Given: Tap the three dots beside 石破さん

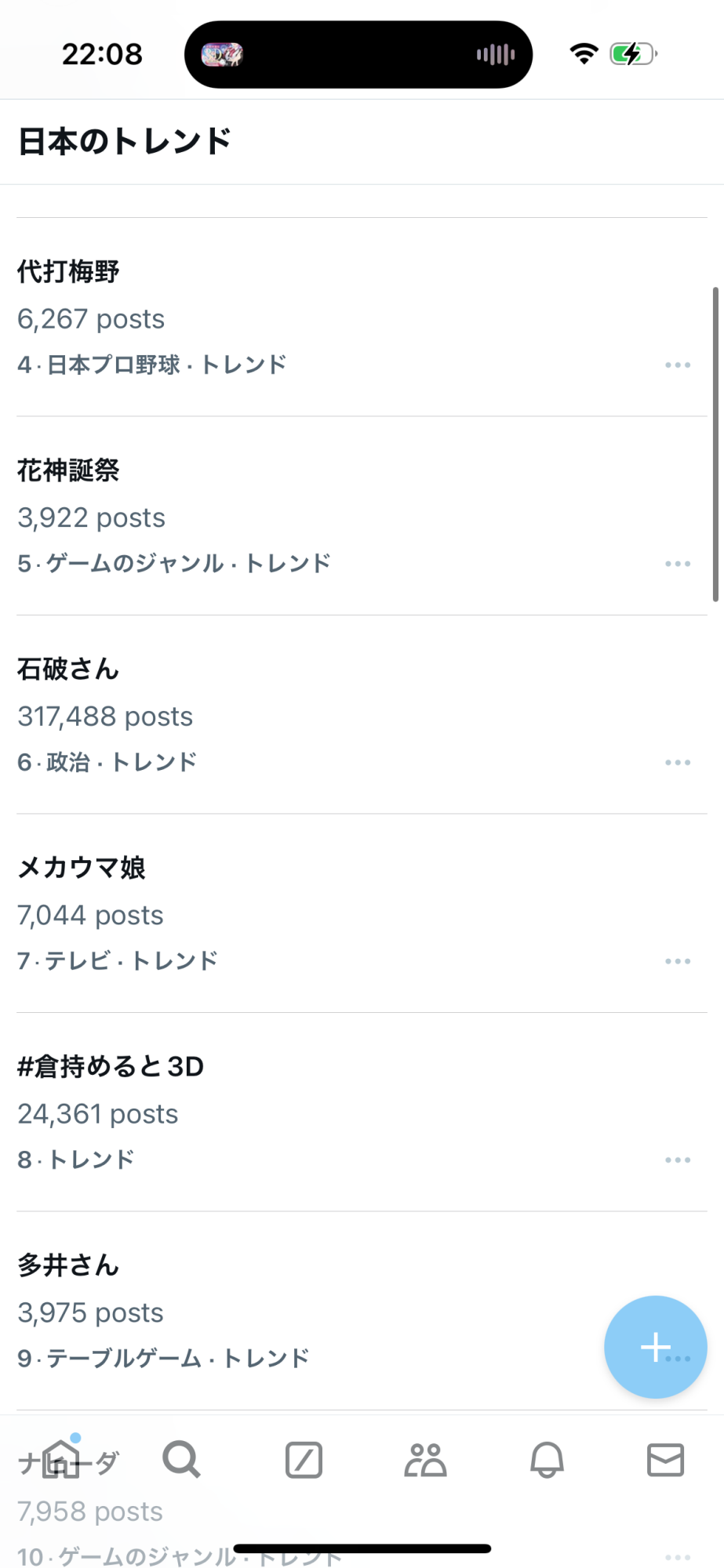Looking at the screenshot, I should click(x=678, y=762).
